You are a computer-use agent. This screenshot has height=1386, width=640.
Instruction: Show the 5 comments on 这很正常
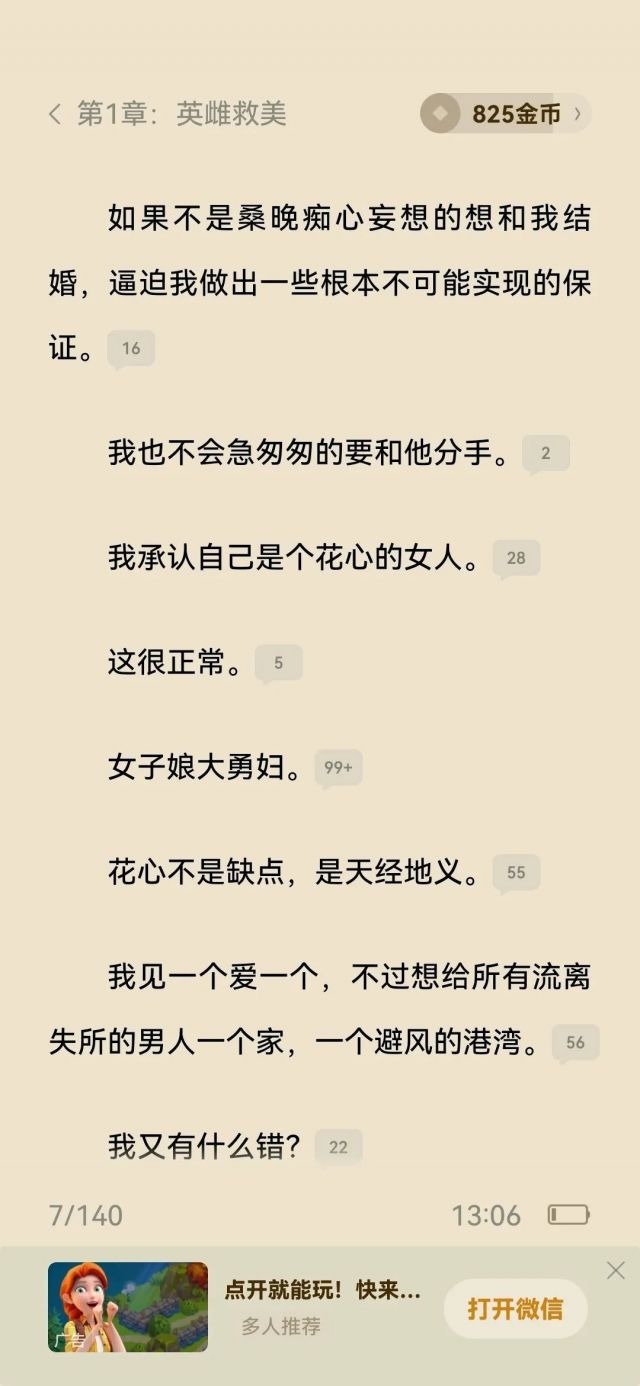point(278,662)
